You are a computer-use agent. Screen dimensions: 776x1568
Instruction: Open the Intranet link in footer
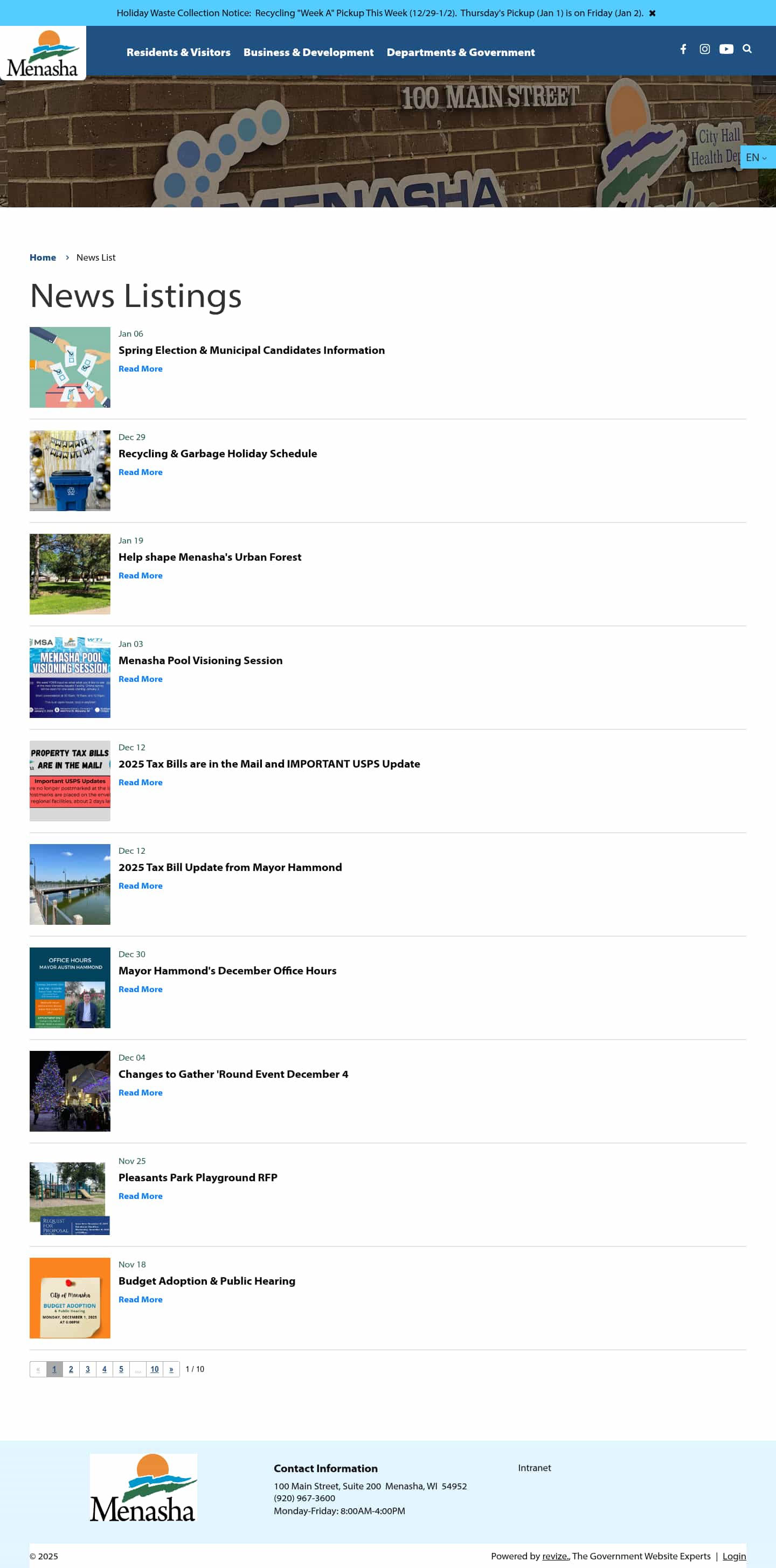coord(534,1468)
